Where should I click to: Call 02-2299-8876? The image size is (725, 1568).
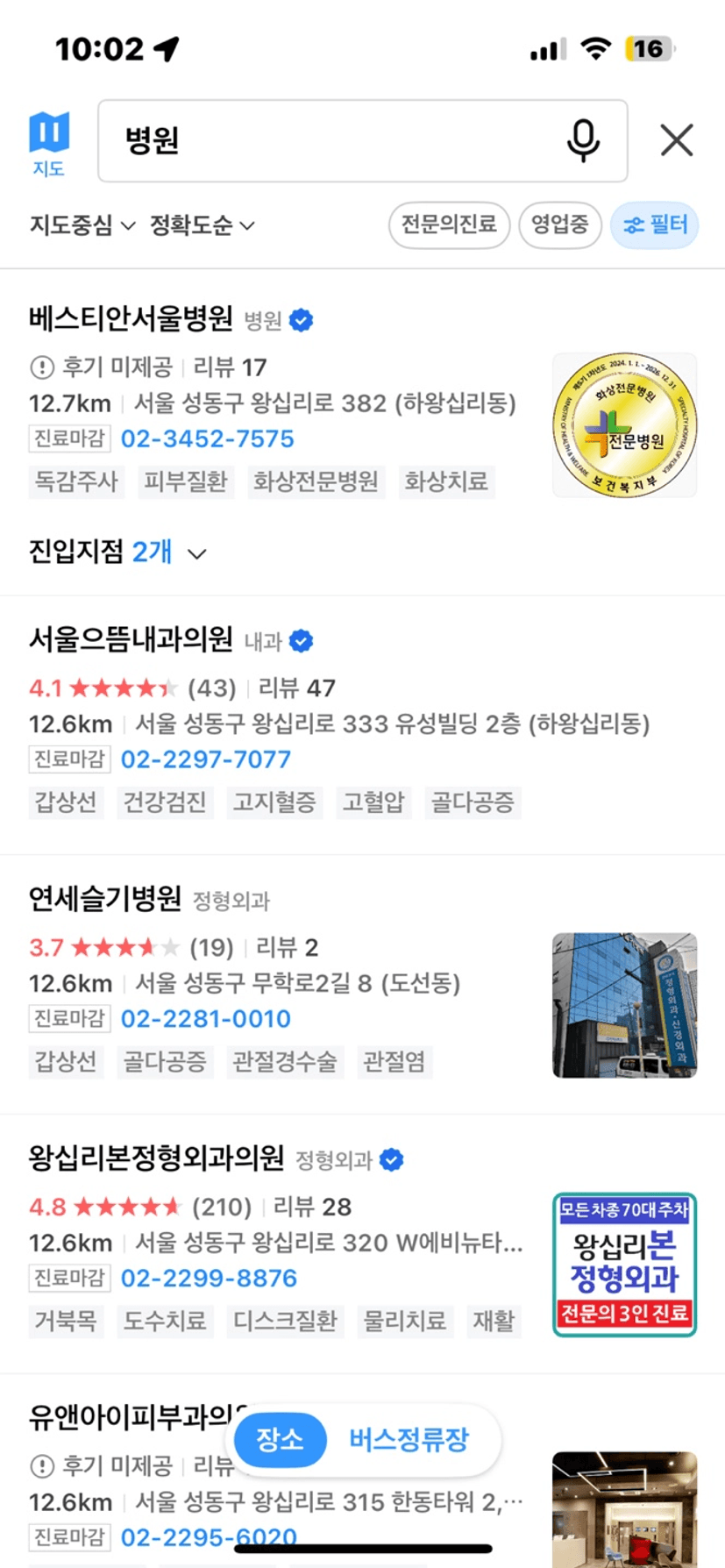tap(209, 1279)
